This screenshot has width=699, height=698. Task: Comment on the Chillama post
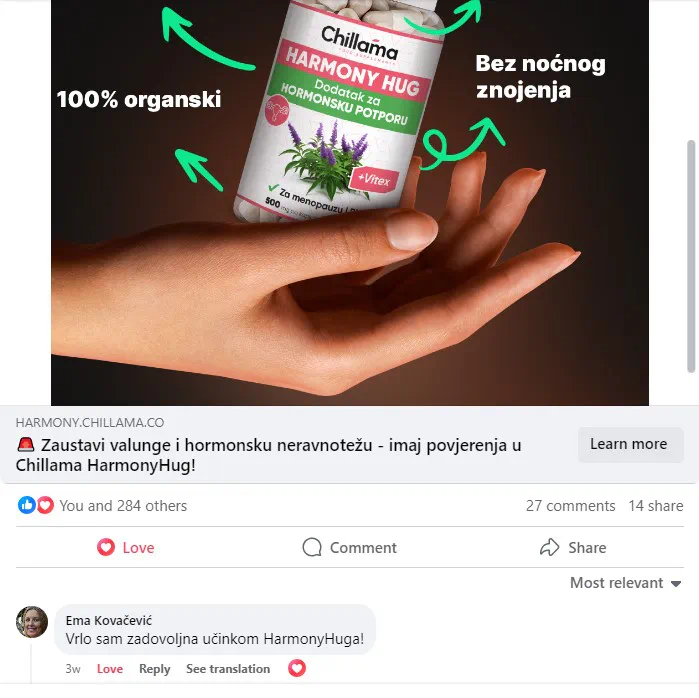tap(349, 547)
